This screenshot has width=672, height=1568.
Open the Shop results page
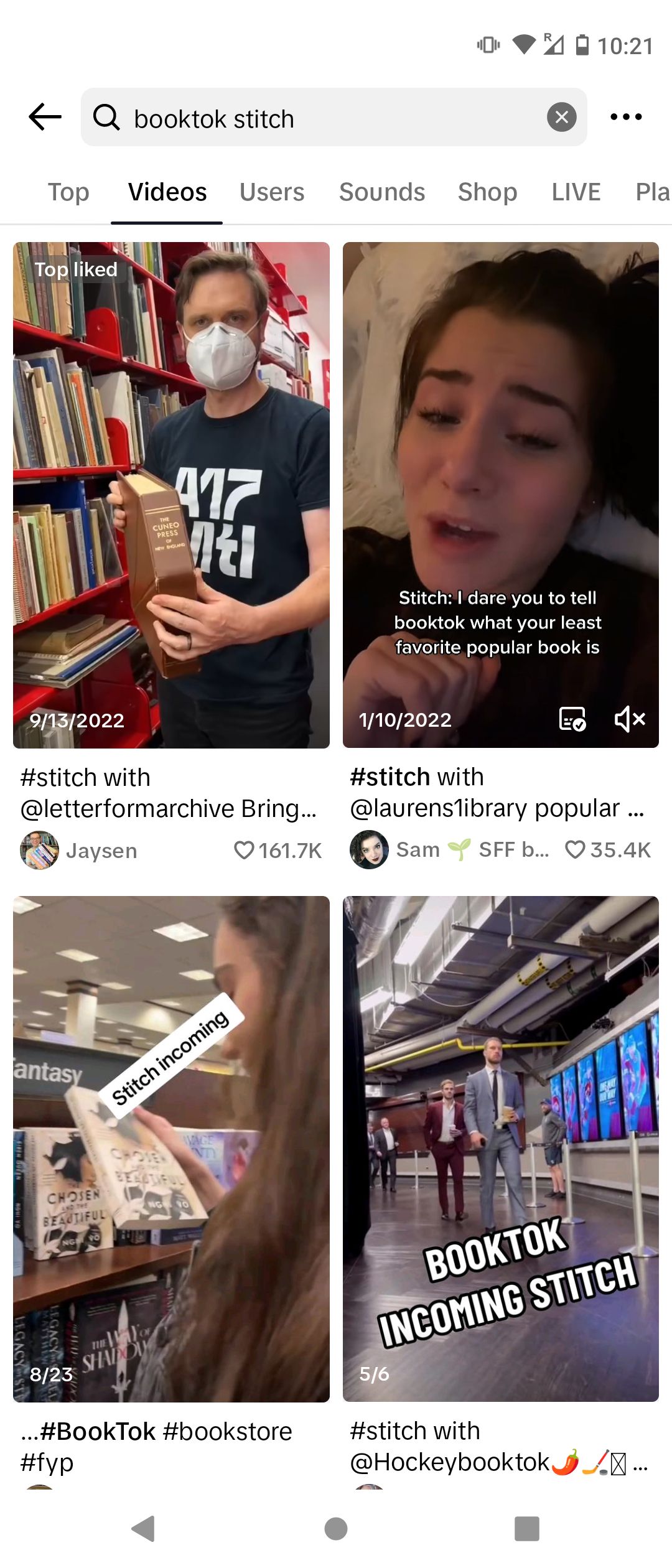tap(487, 192)
